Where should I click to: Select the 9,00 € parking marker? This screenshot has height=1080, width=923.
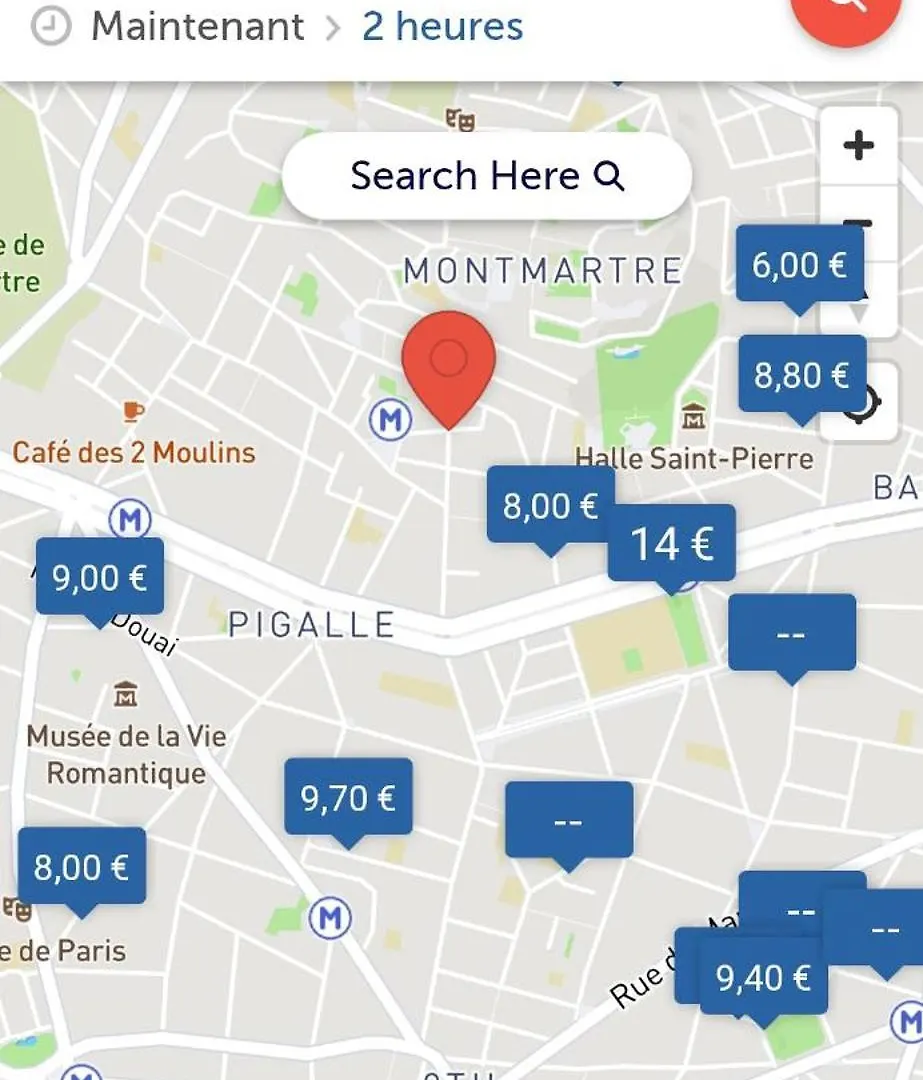point(99,578)
